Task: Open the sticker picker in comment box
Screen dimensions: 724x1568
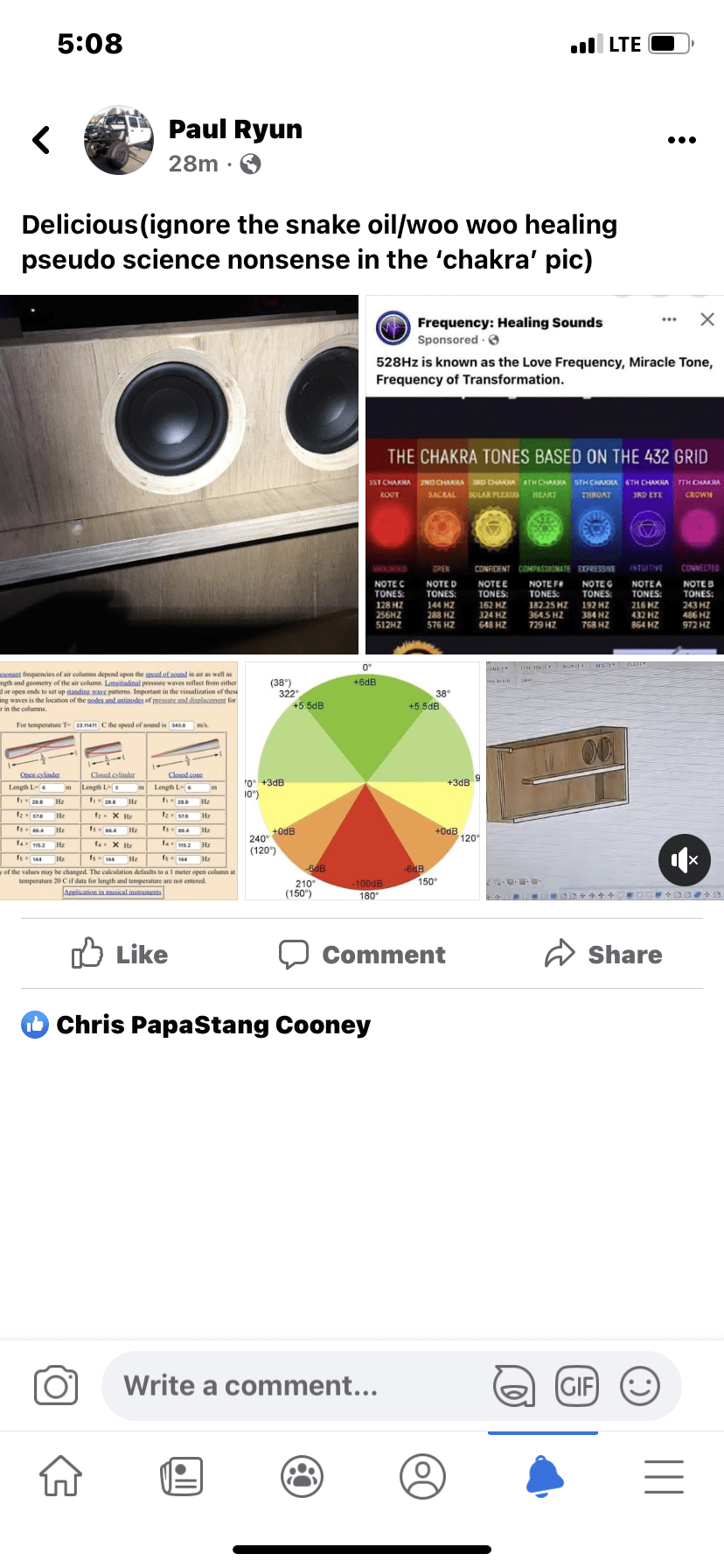Action: [513, 1386]
